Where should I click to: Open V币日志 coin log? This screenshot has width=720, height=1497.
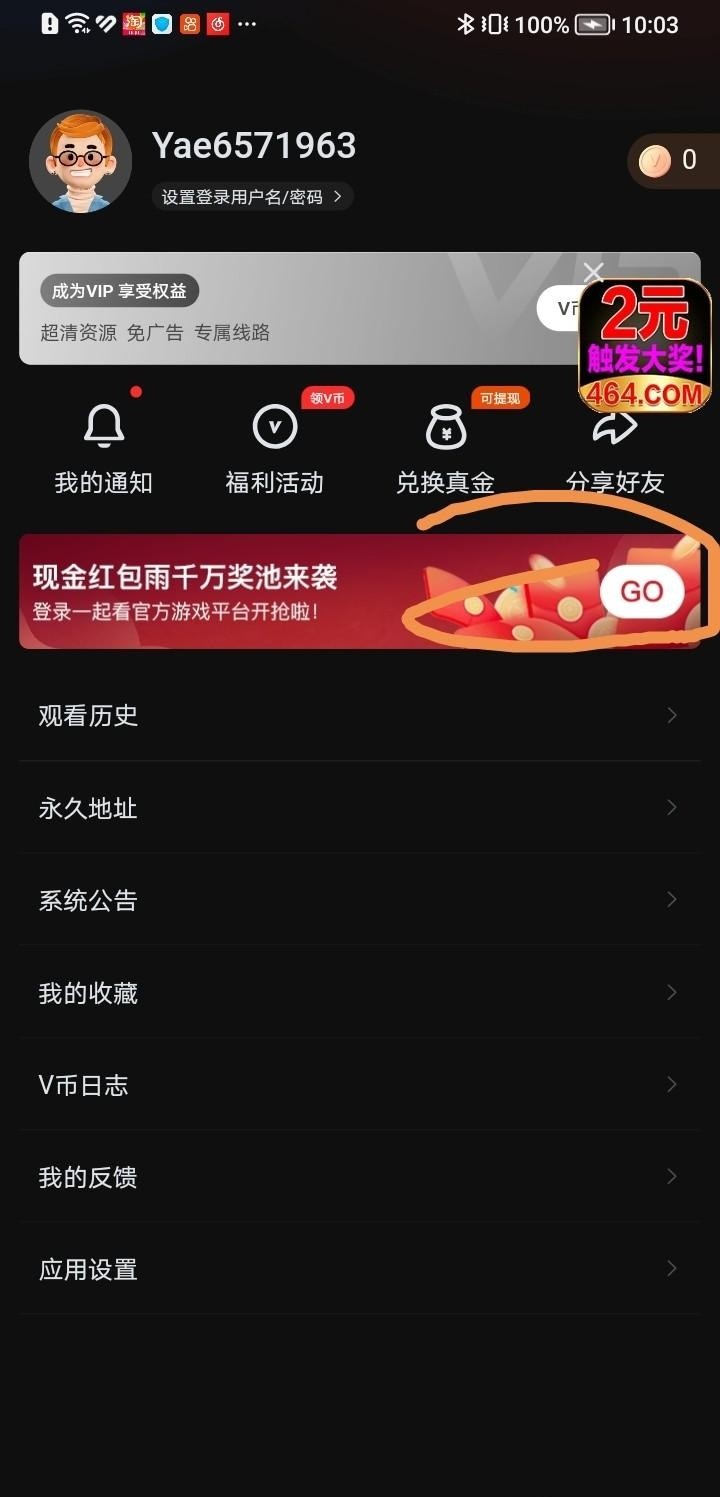359,1085
